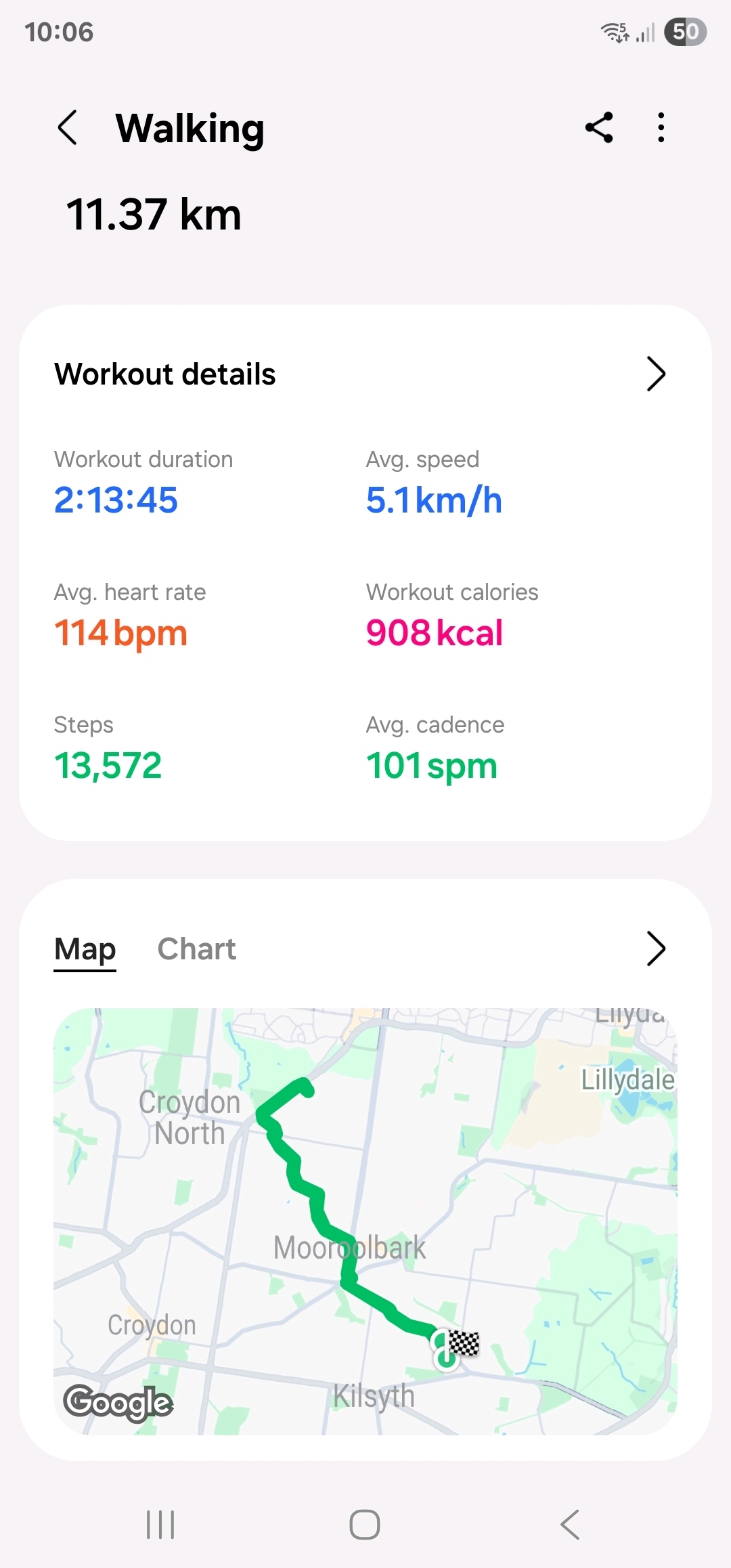Tap the system home button
The width and height of the screenshot is (731, 1568).
click(365, 1525)
